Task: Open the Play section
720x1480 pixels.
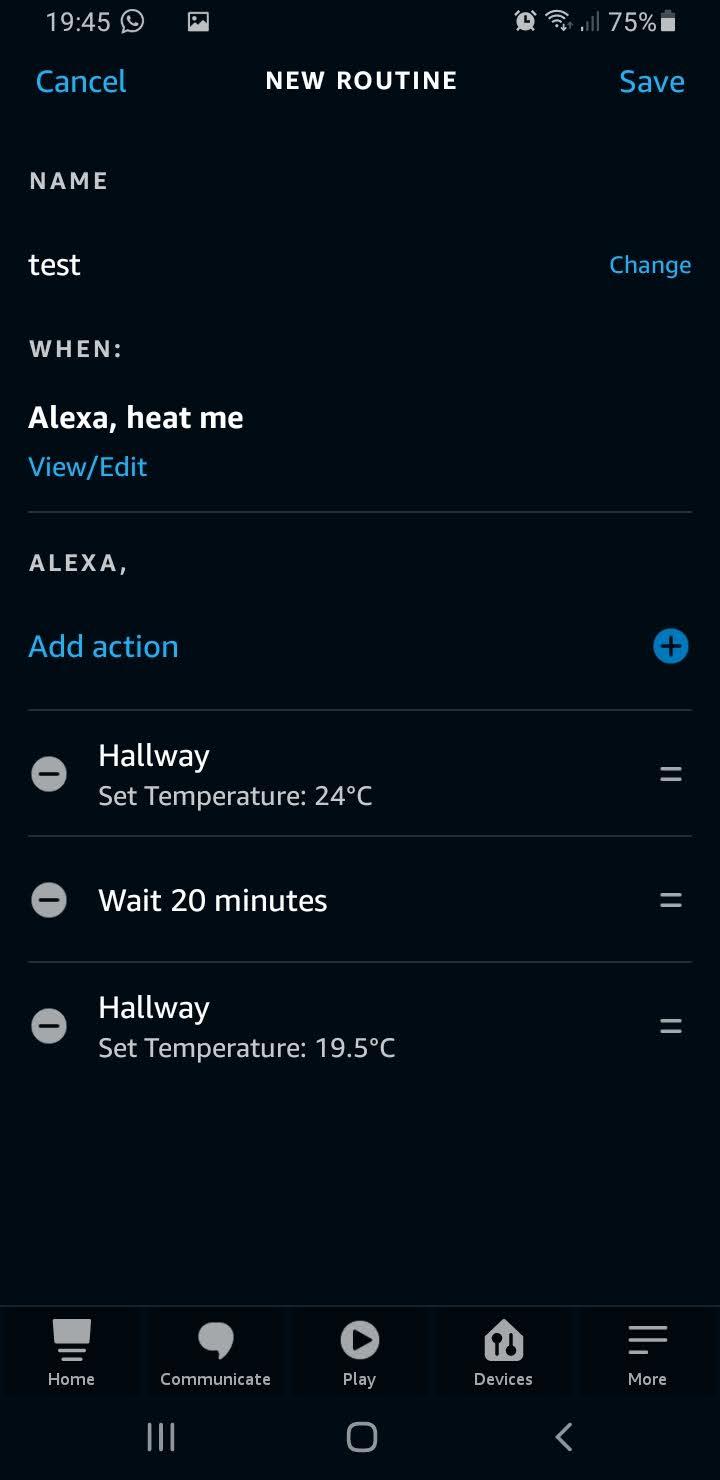Action: (x=359, y=1352)
